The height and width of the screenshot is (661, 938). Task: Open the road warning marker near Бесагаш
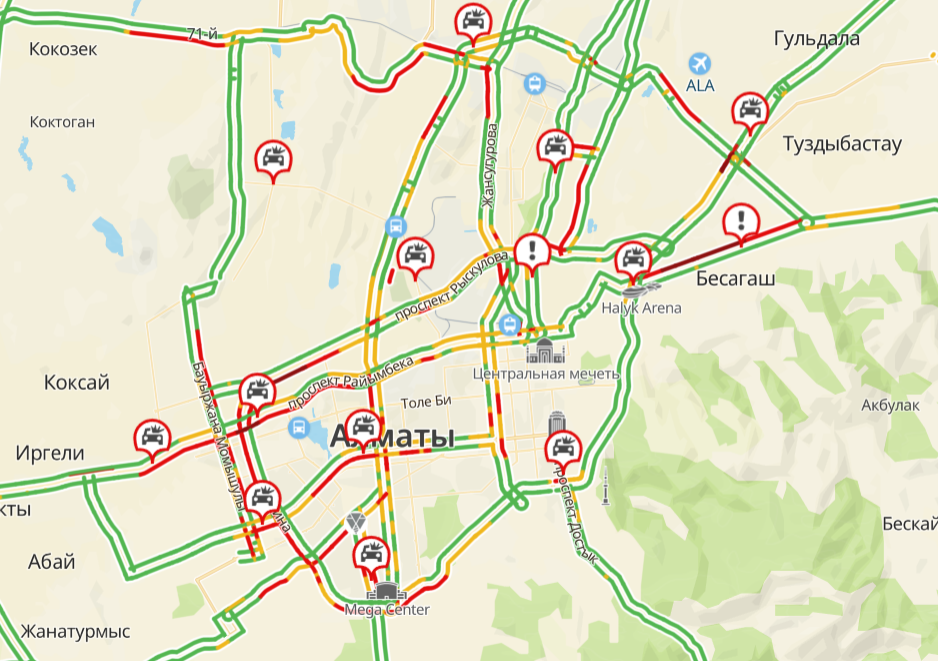tap(741, 221)
